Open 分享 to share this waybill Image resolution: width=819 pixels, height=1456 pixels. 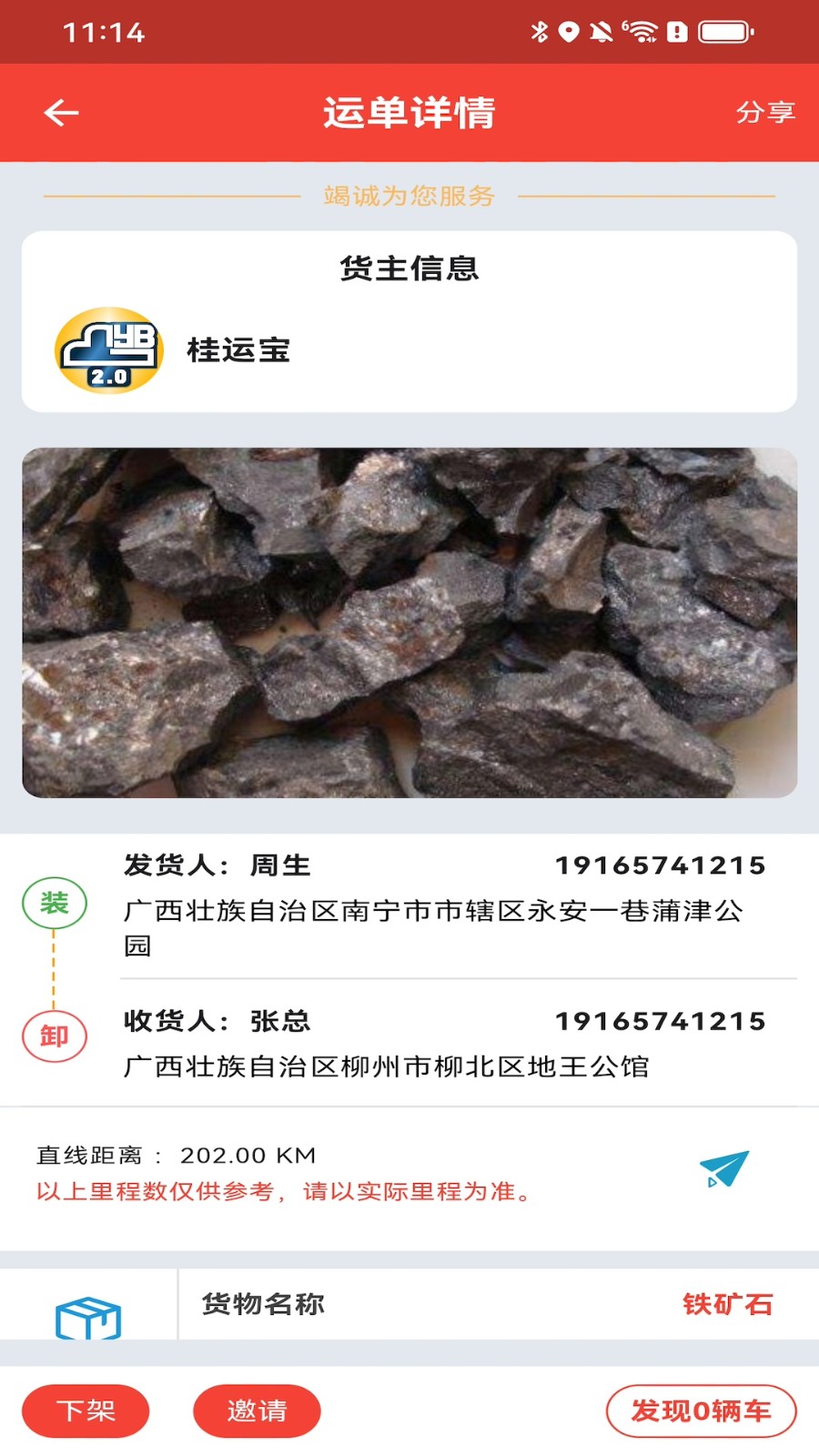point(767,113)
